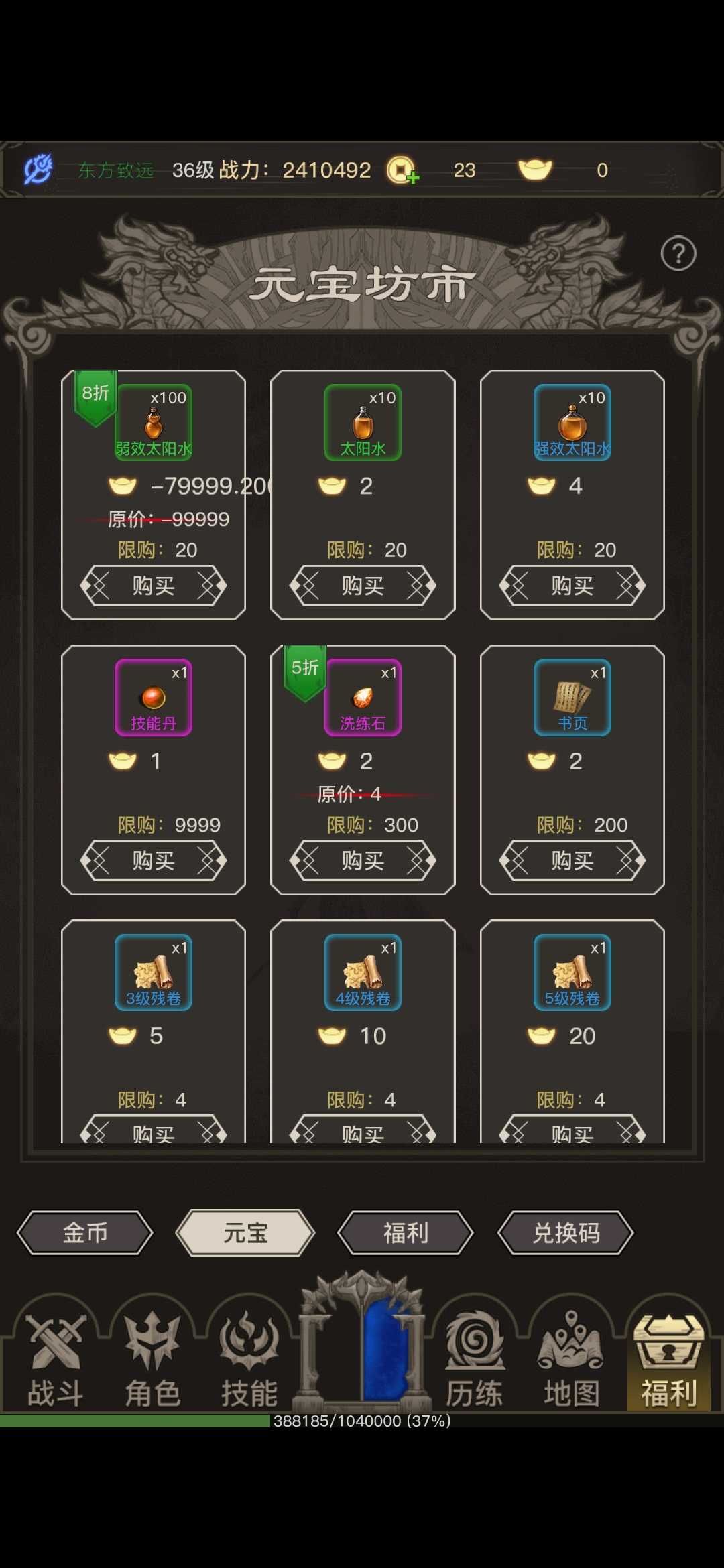Buy 5级残卷
Viewport: 724px width, 1568px height.
[572, 1132]
